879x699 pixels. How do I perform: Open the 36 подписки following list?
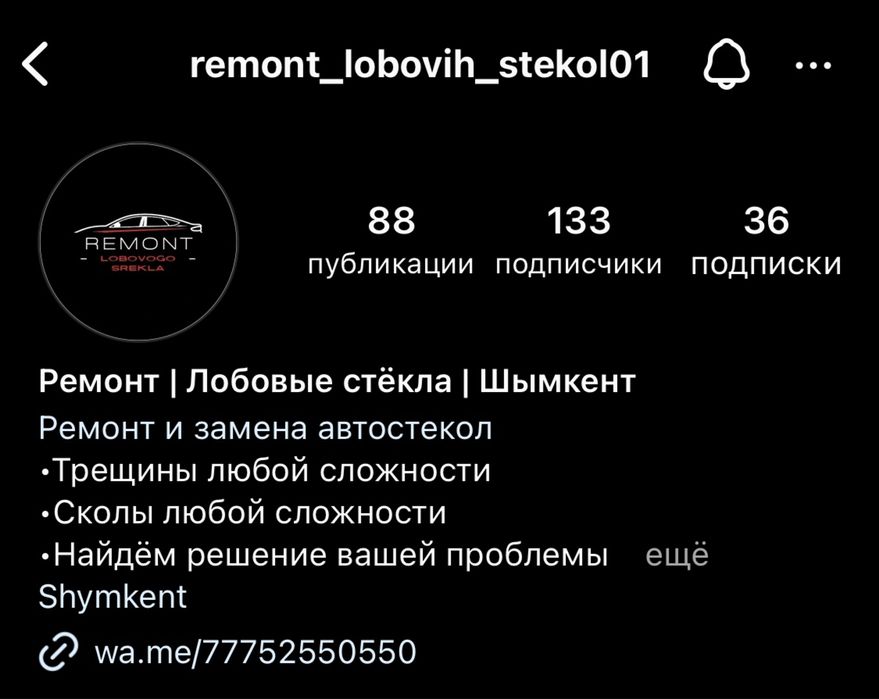tap(766, 241)
